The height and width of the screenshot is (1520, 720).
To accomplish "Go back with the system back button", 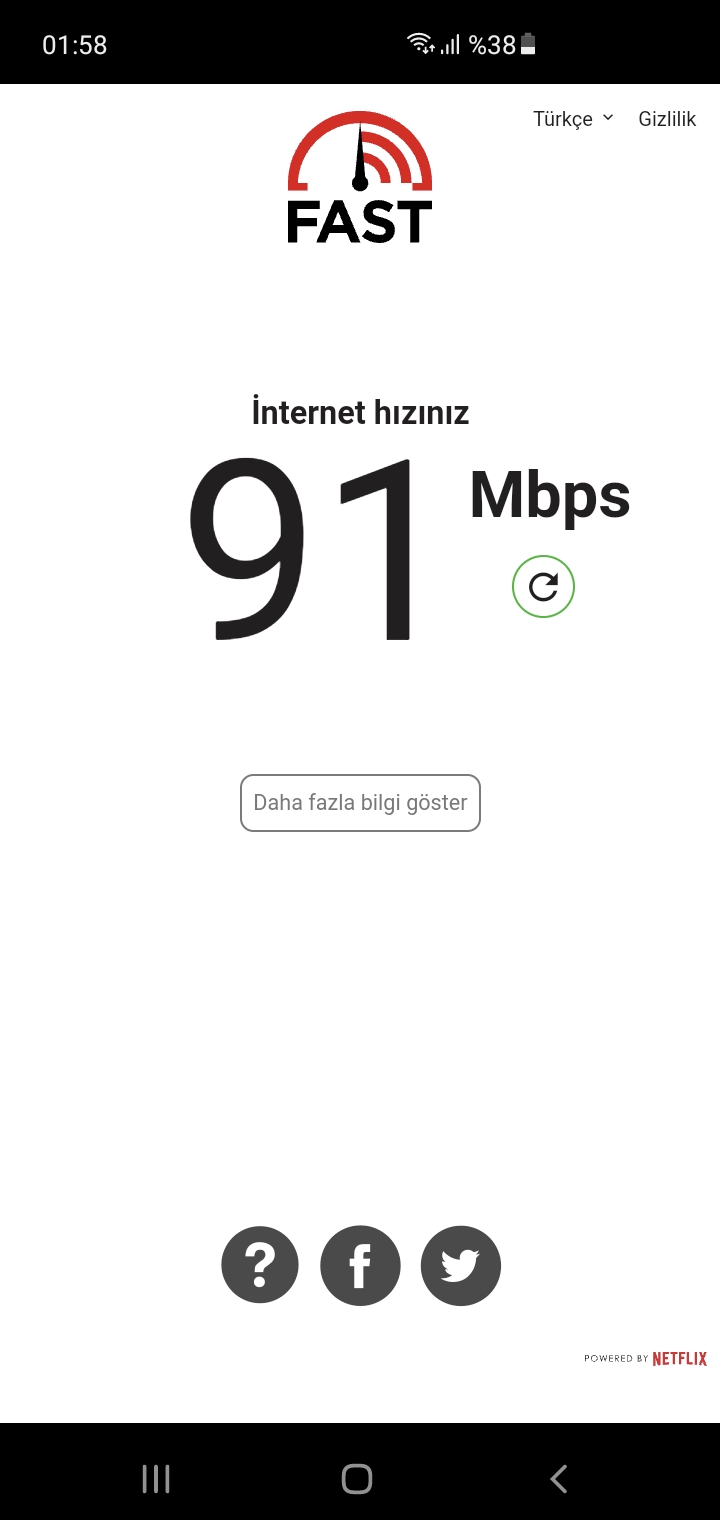I will pyautogui.click(x=560, y=1478).
